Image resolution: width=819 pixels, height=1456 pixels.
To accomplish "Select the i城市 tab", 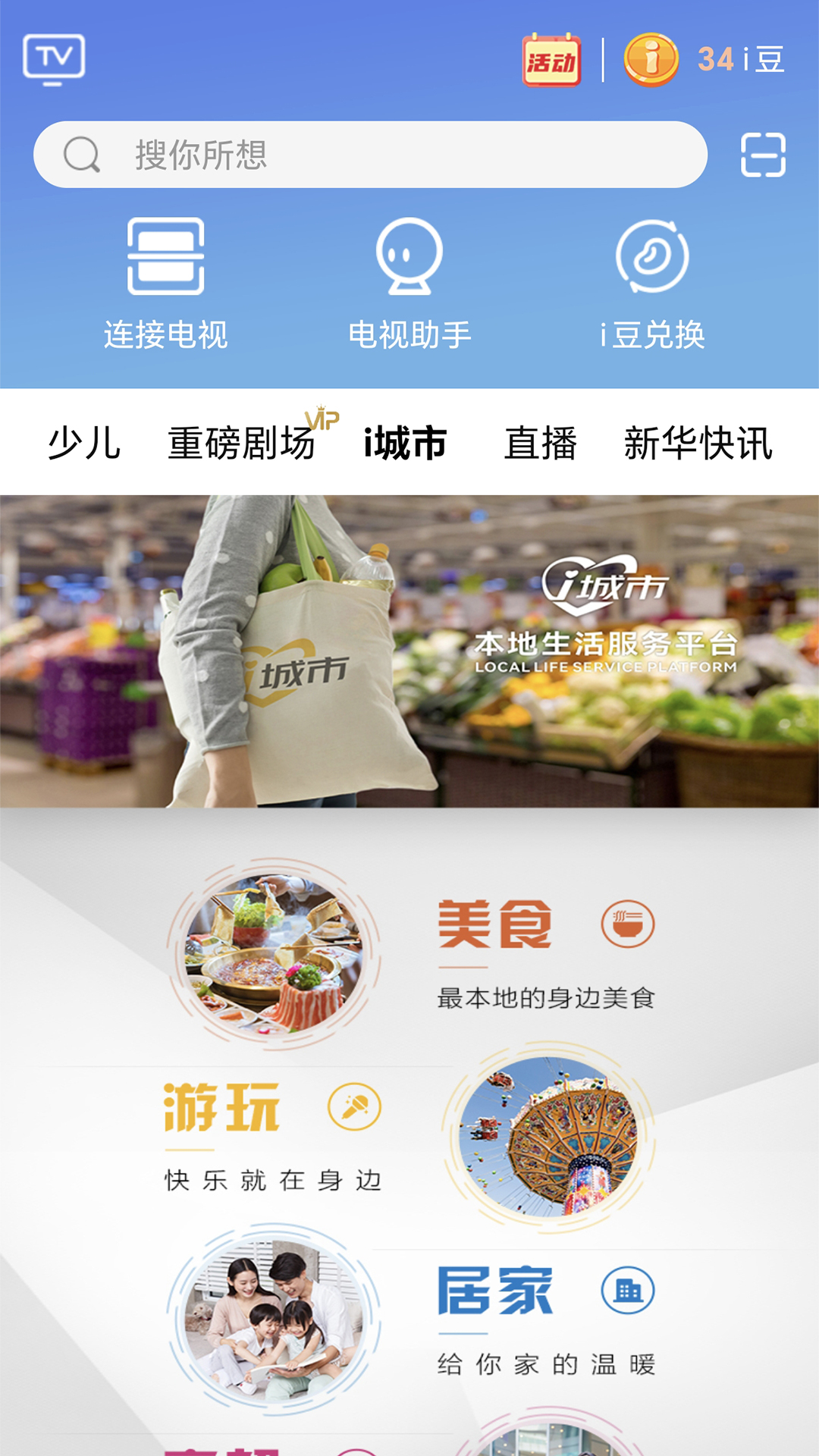I will pyautogui.click(x=405, y=443).
